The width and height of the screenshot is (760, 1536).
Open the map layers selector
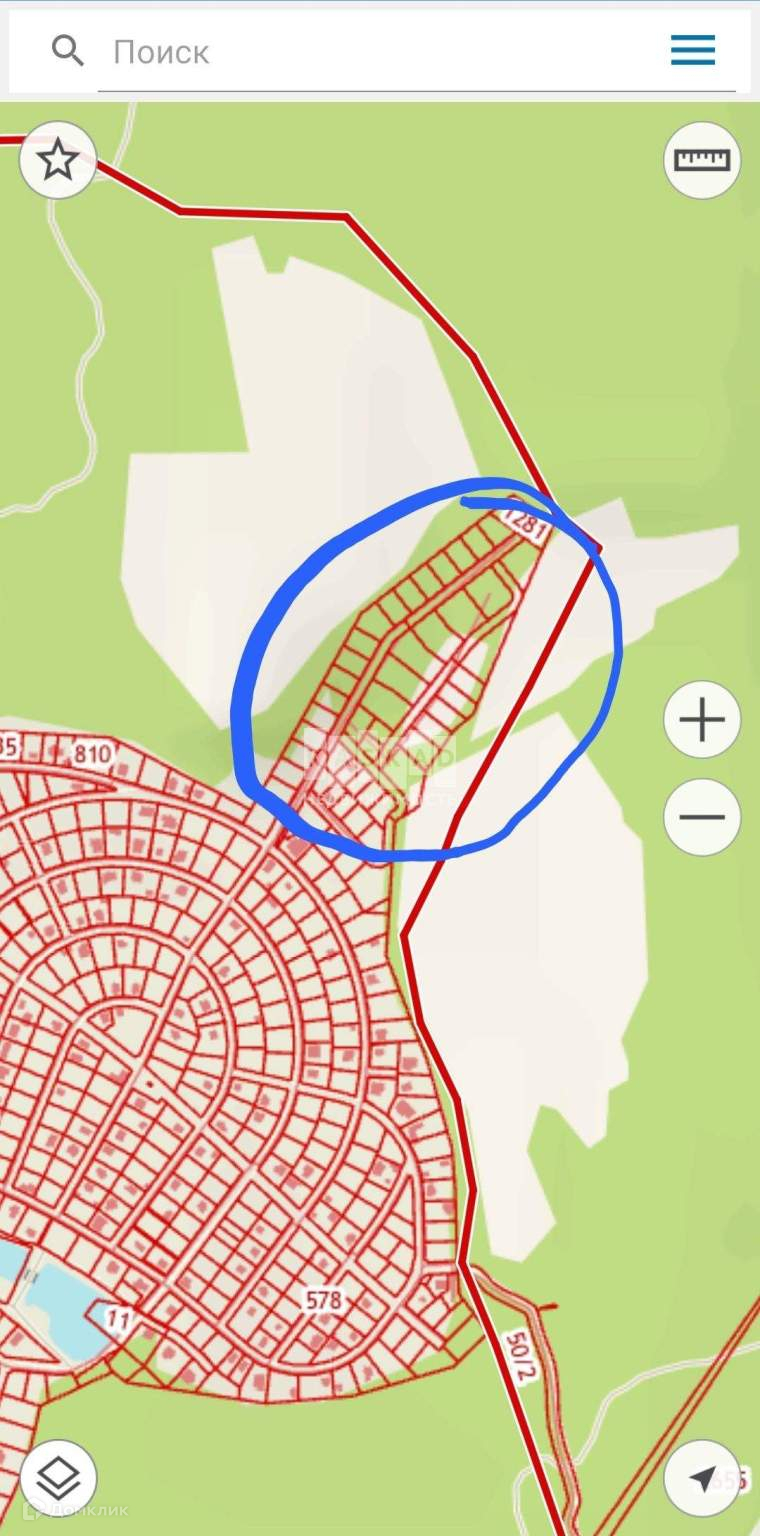click(x=58, y=1477)
